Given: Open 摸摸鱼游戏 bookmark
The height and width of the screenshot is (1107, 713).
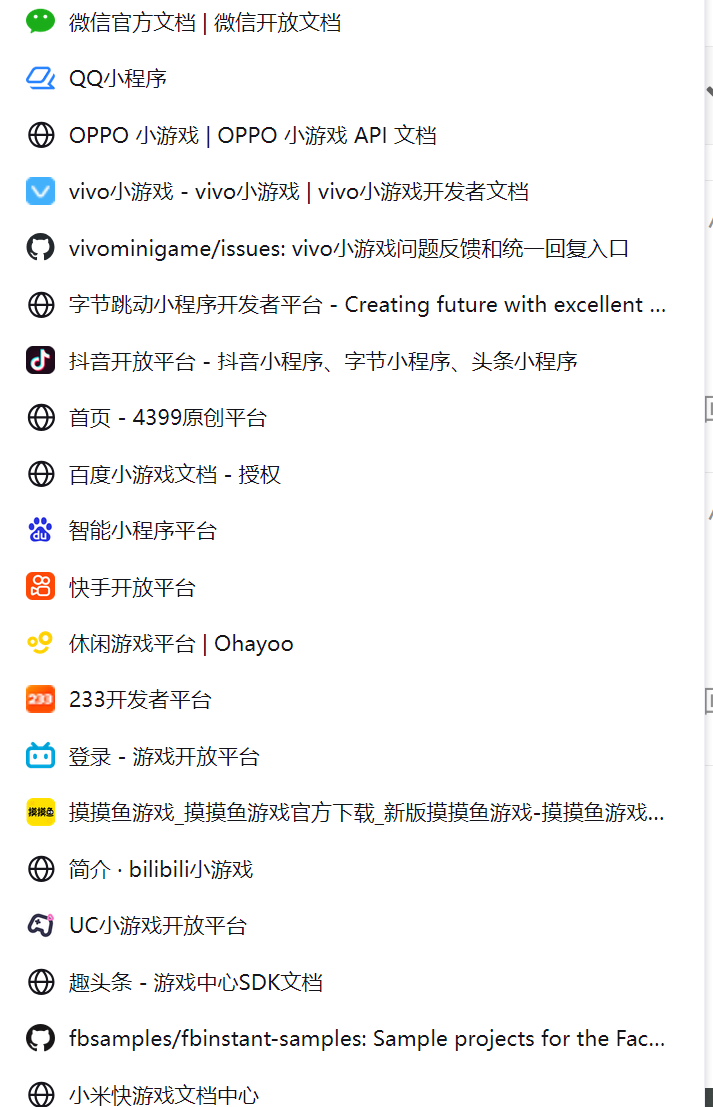Looking at the screenshot, I should pyautogui.click(x=366, y=812).
